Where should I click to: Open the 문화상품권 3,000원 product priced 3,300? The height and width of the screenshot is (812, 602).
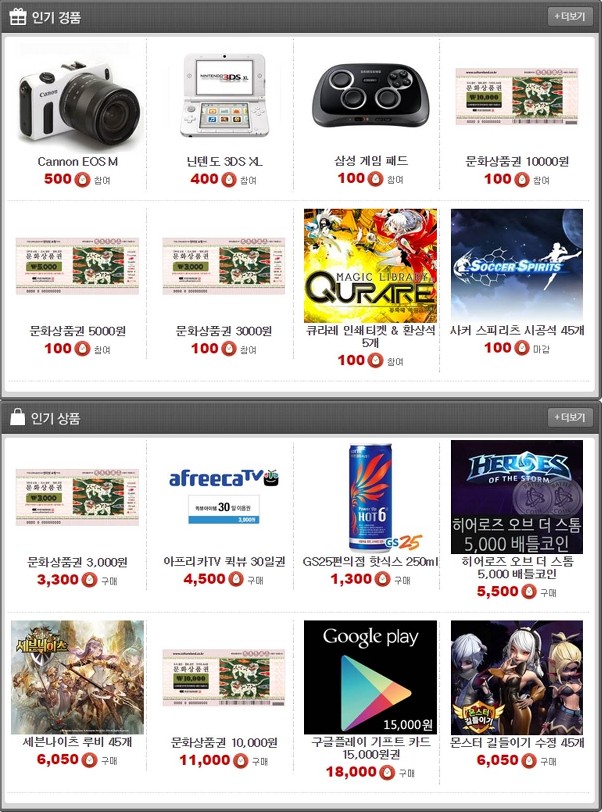[x=78, y=497]
